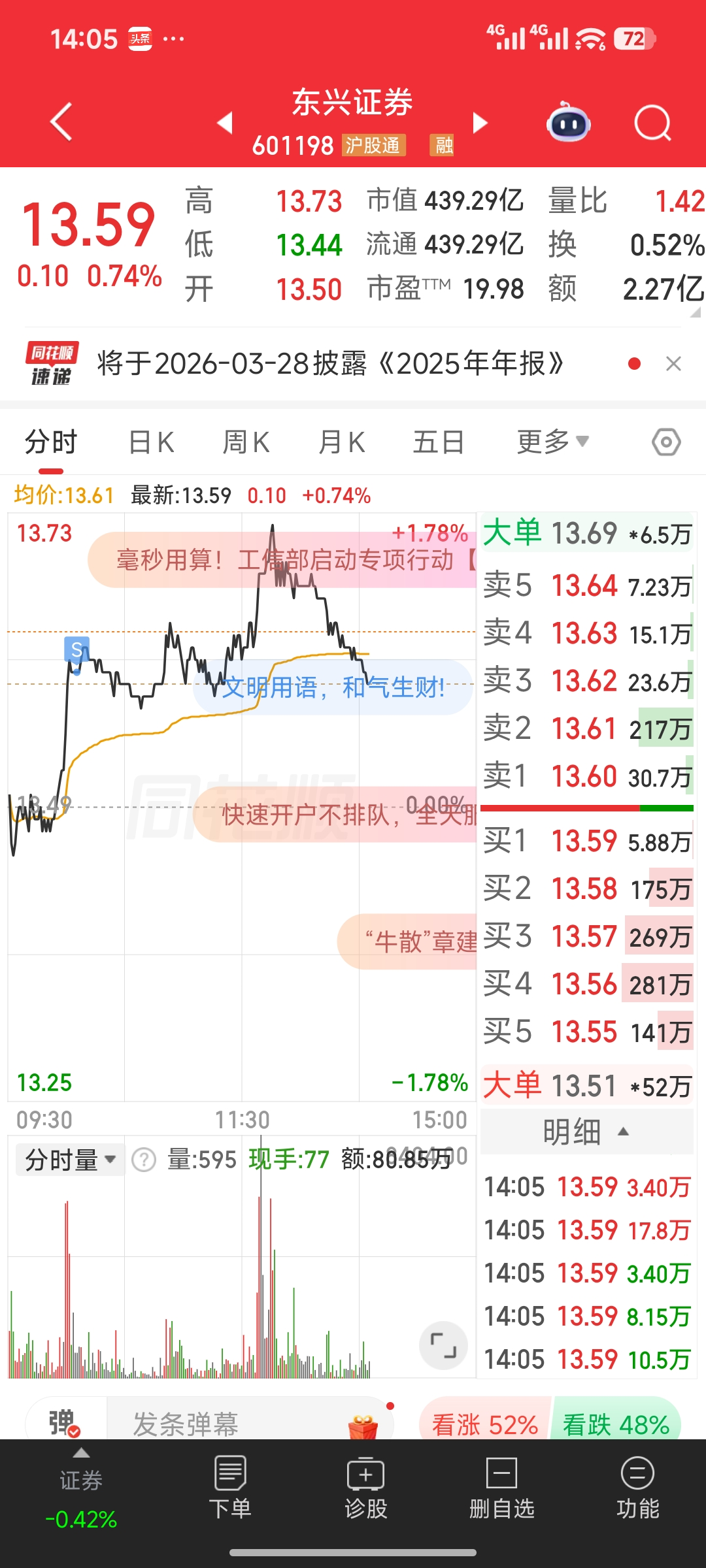Viewport: 706px width, 1568px height.
Task: Go back from the stock page
Action: (x=61, y=122)
